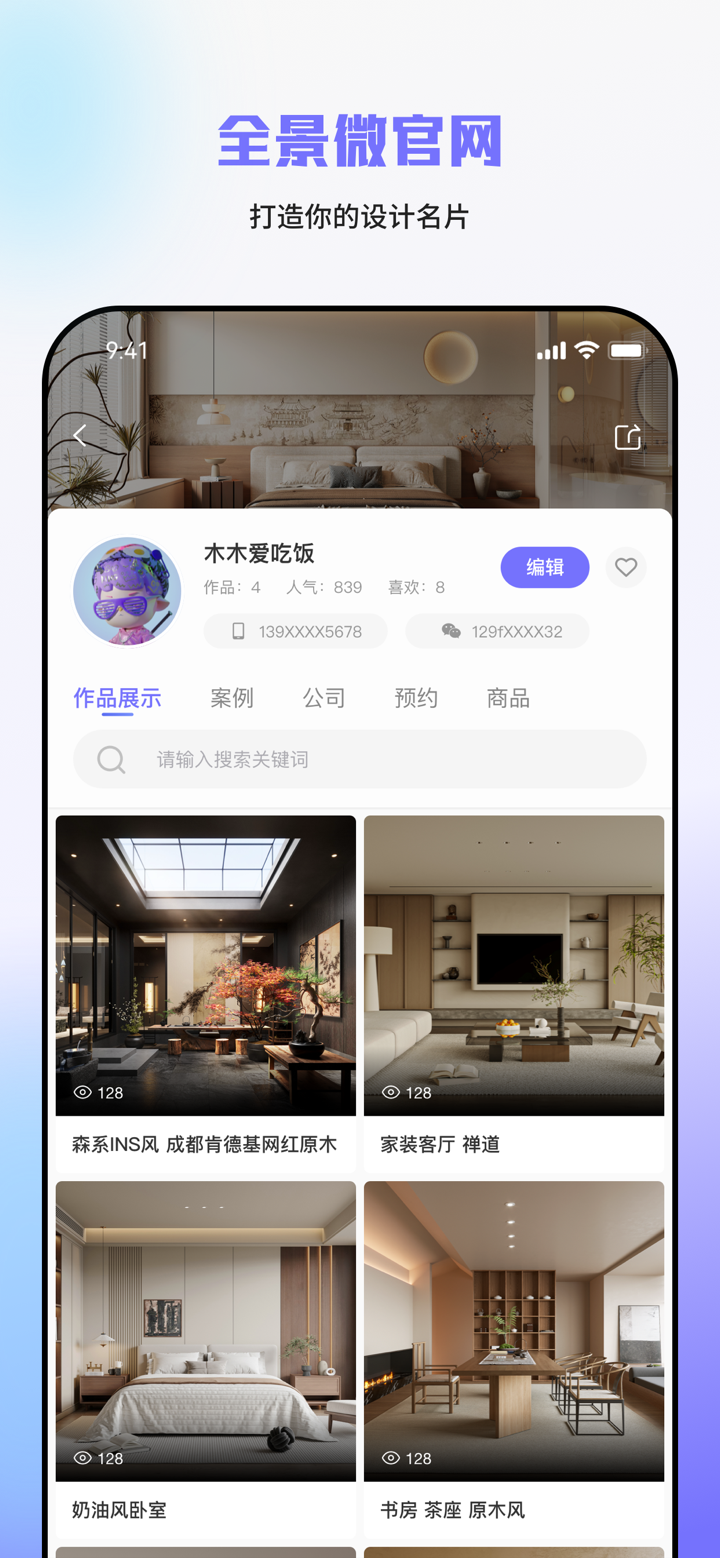Navigate back using the back arrow icon

pyautogui.click(x=82, y=435)
